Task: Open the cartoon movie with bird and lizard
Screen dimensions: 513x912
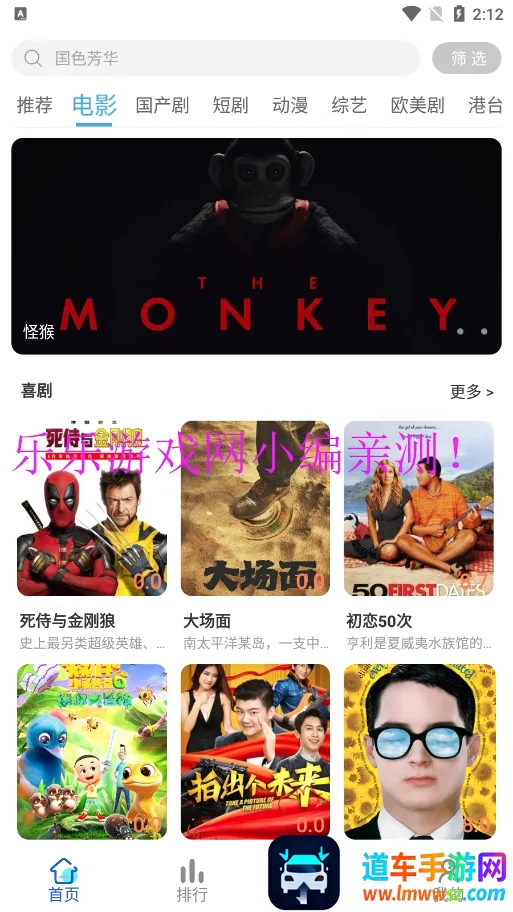Action: 92,751
